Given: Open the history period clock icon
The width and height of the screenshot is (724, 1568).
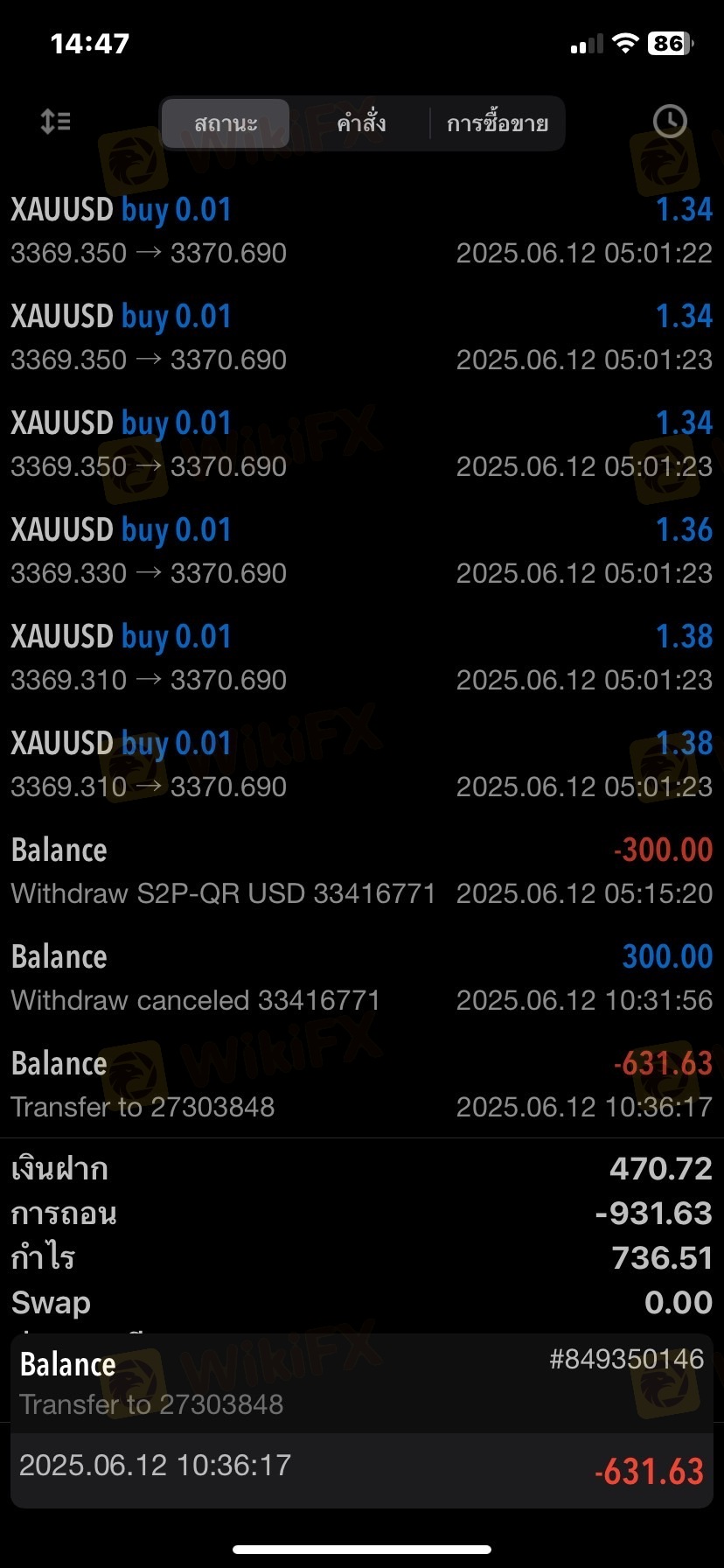Looking at the screenshot, I should click(670, 122).
